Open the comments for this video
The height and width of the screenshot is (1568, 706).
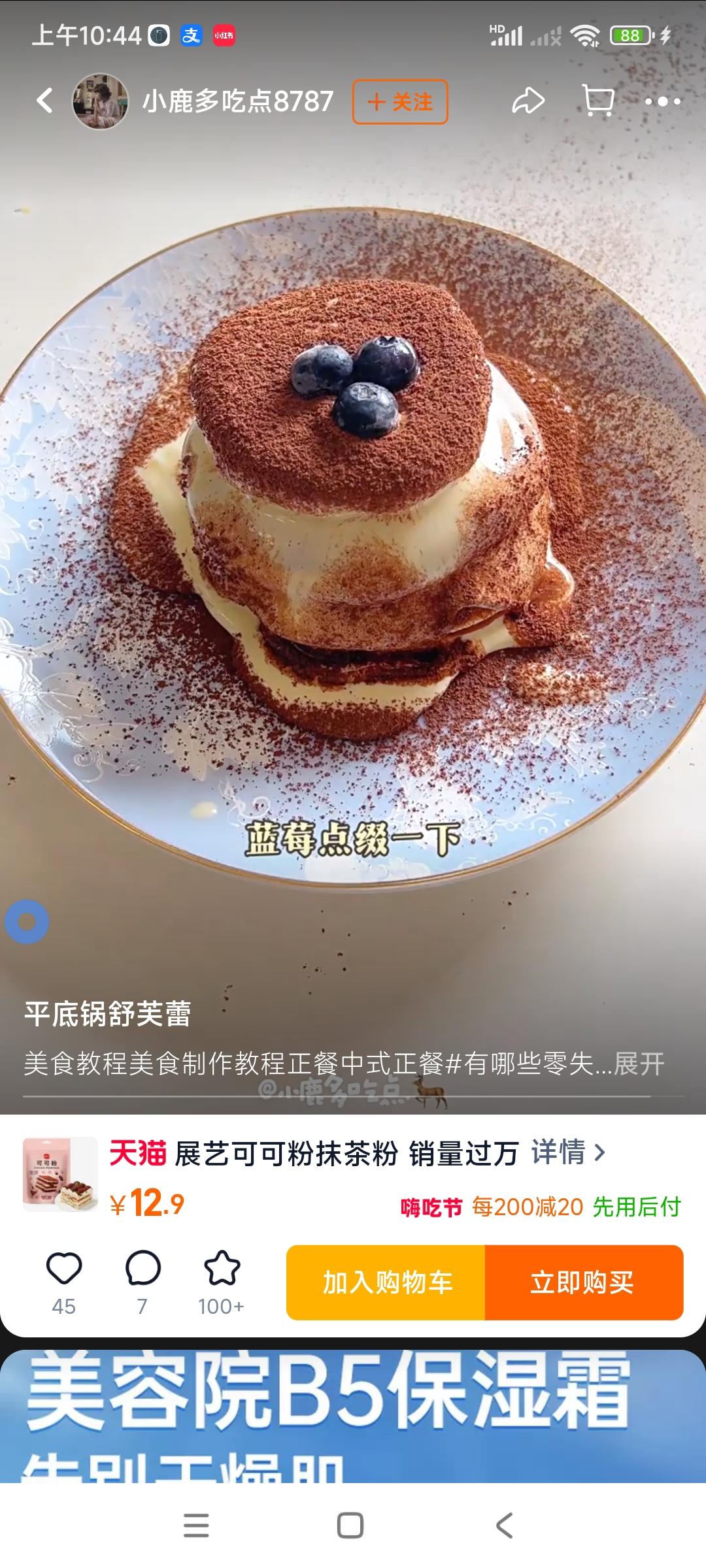pos(143,1269)
